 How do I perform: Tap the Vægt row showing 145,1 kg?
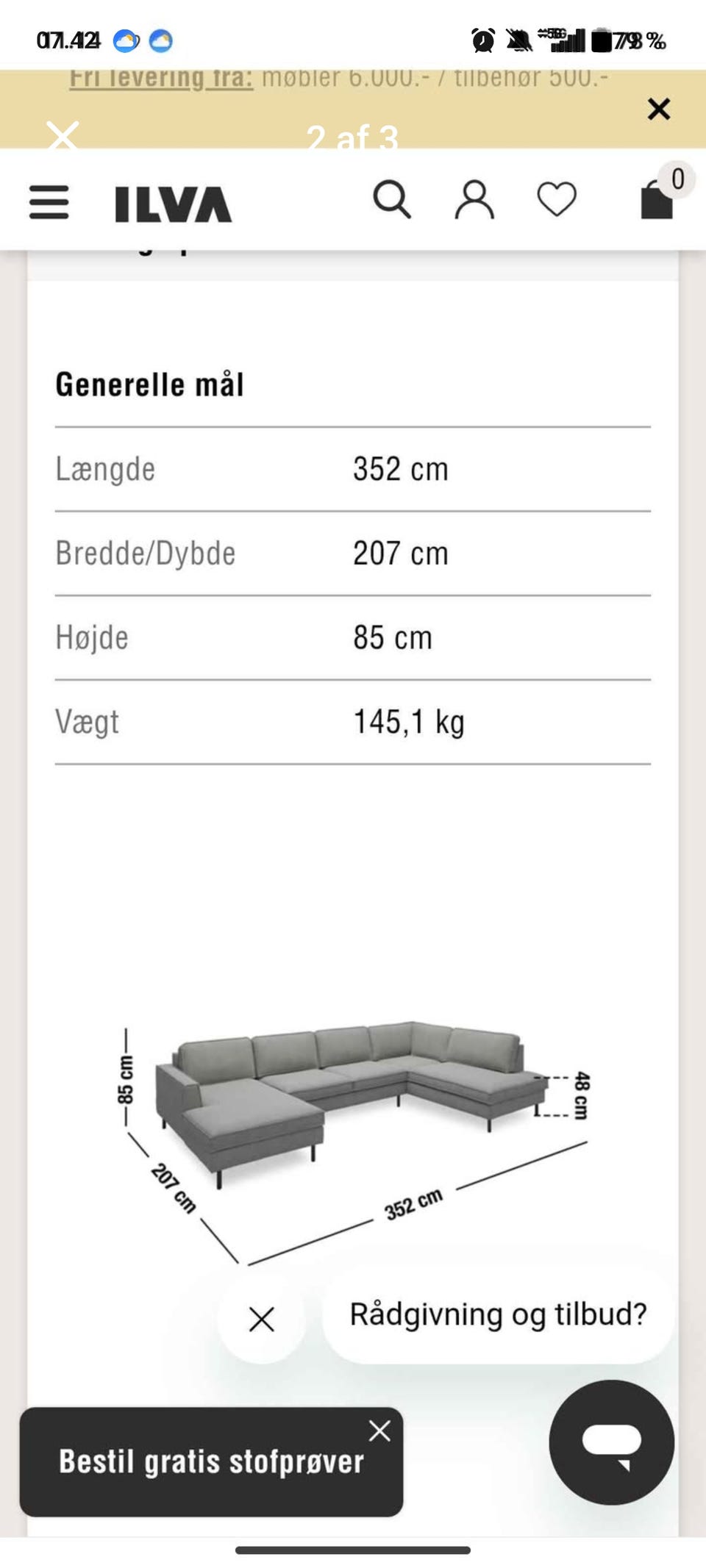(353, 722)
